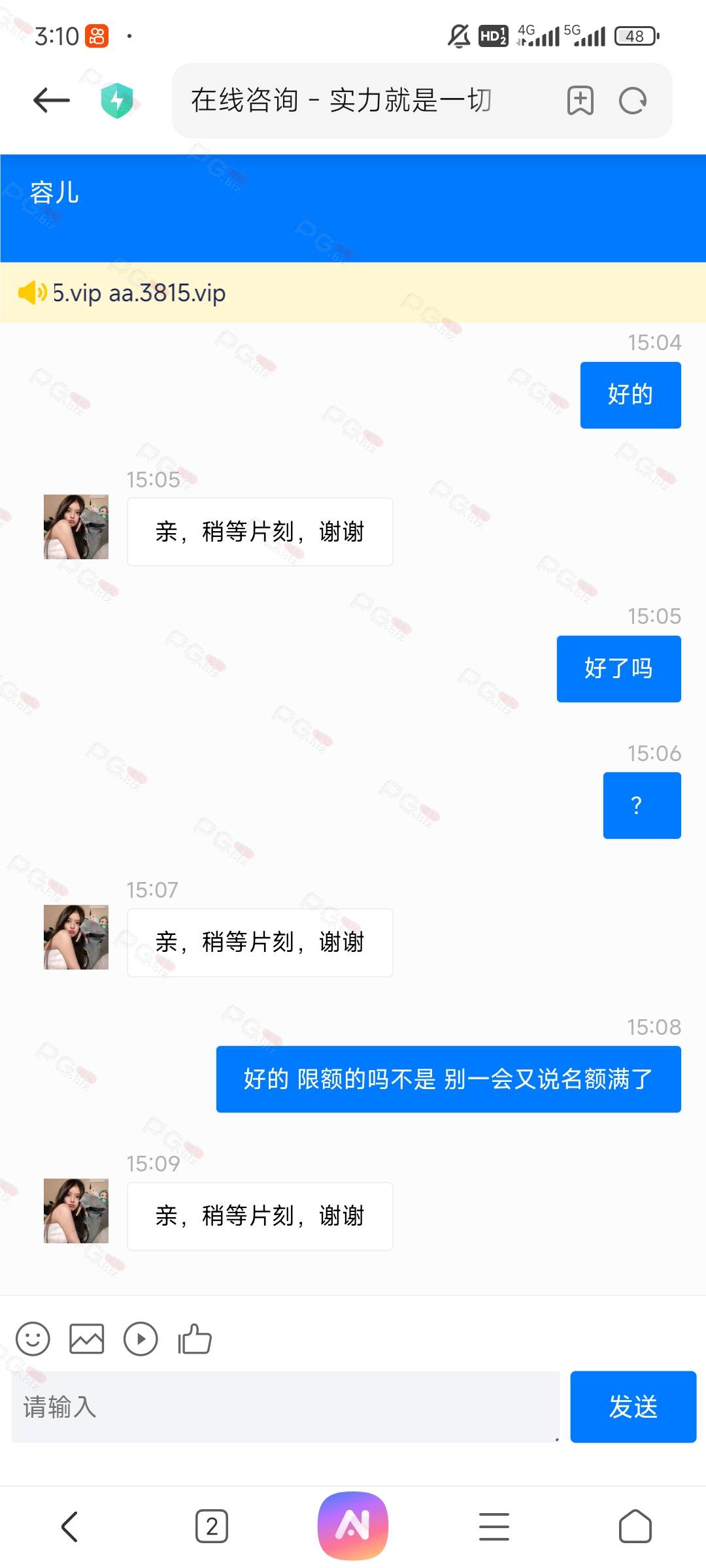Go to the browser home page
The width and height of the screenshot is (706, 1568).
[x=635, y=1527]
